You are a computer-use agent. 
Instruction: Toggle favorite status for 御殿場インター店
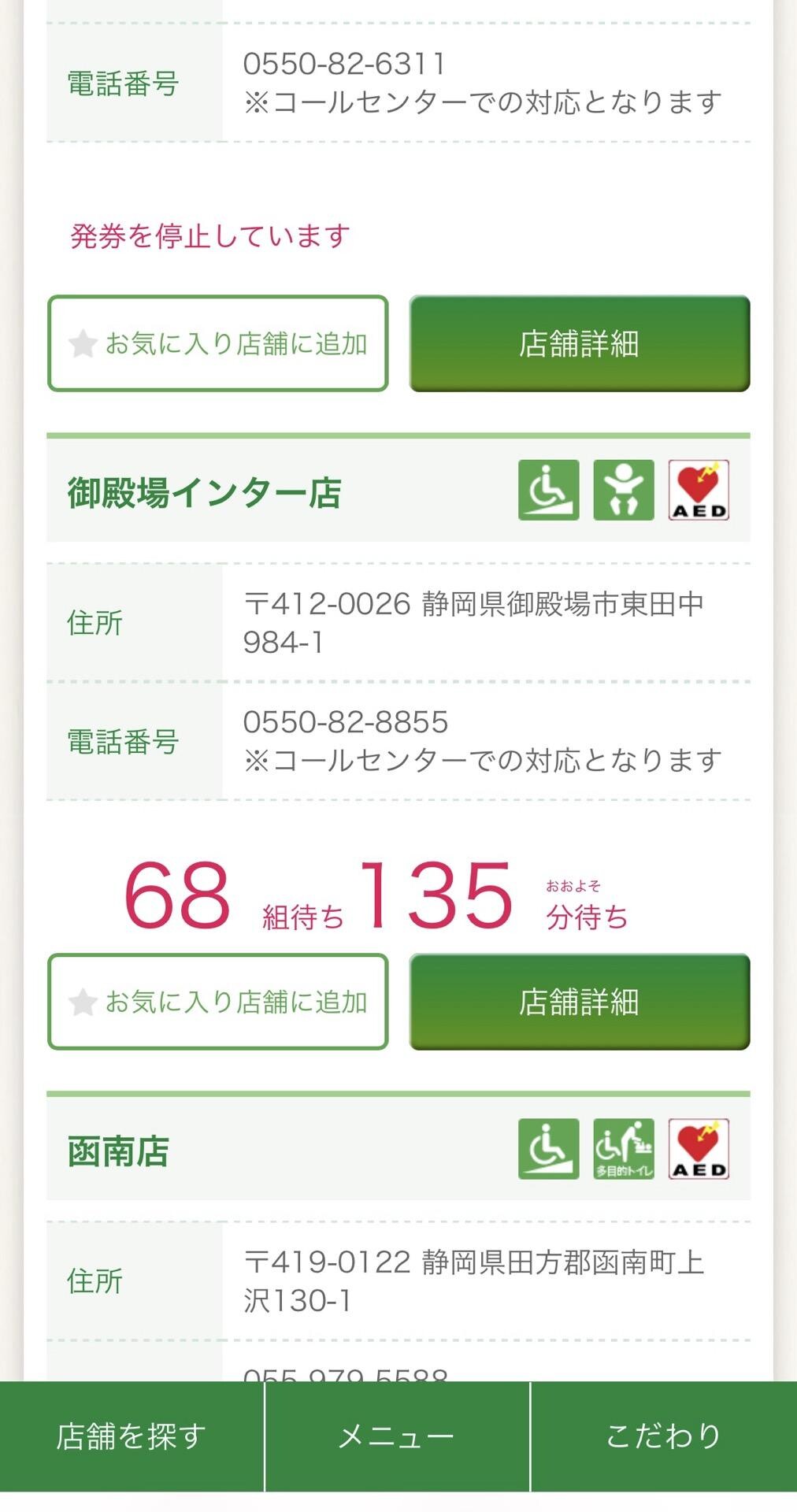point(217,1003)
